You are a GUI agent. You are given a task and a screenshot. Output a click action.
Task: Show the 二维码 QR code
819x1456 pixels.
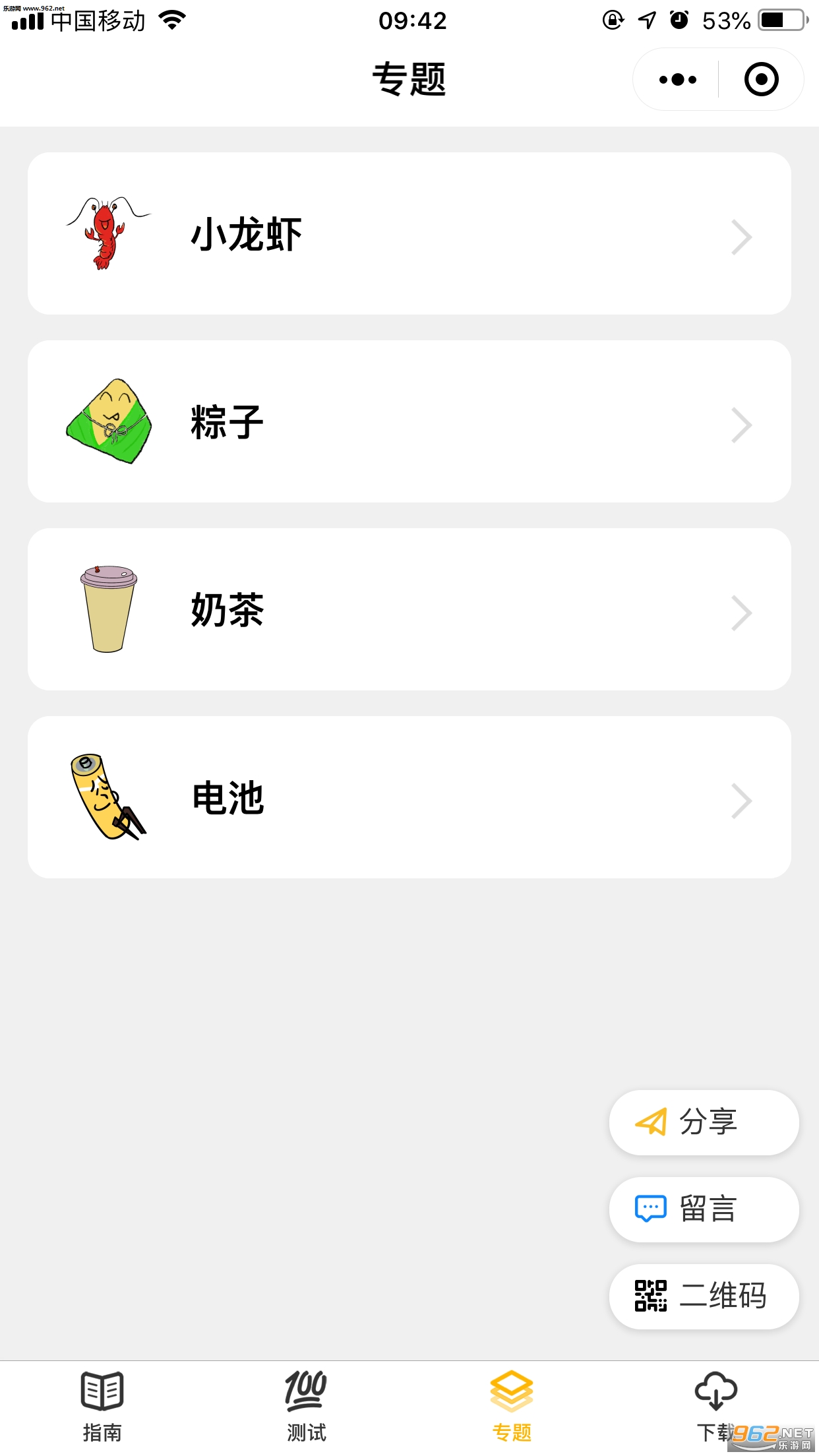click(704, 1296)
